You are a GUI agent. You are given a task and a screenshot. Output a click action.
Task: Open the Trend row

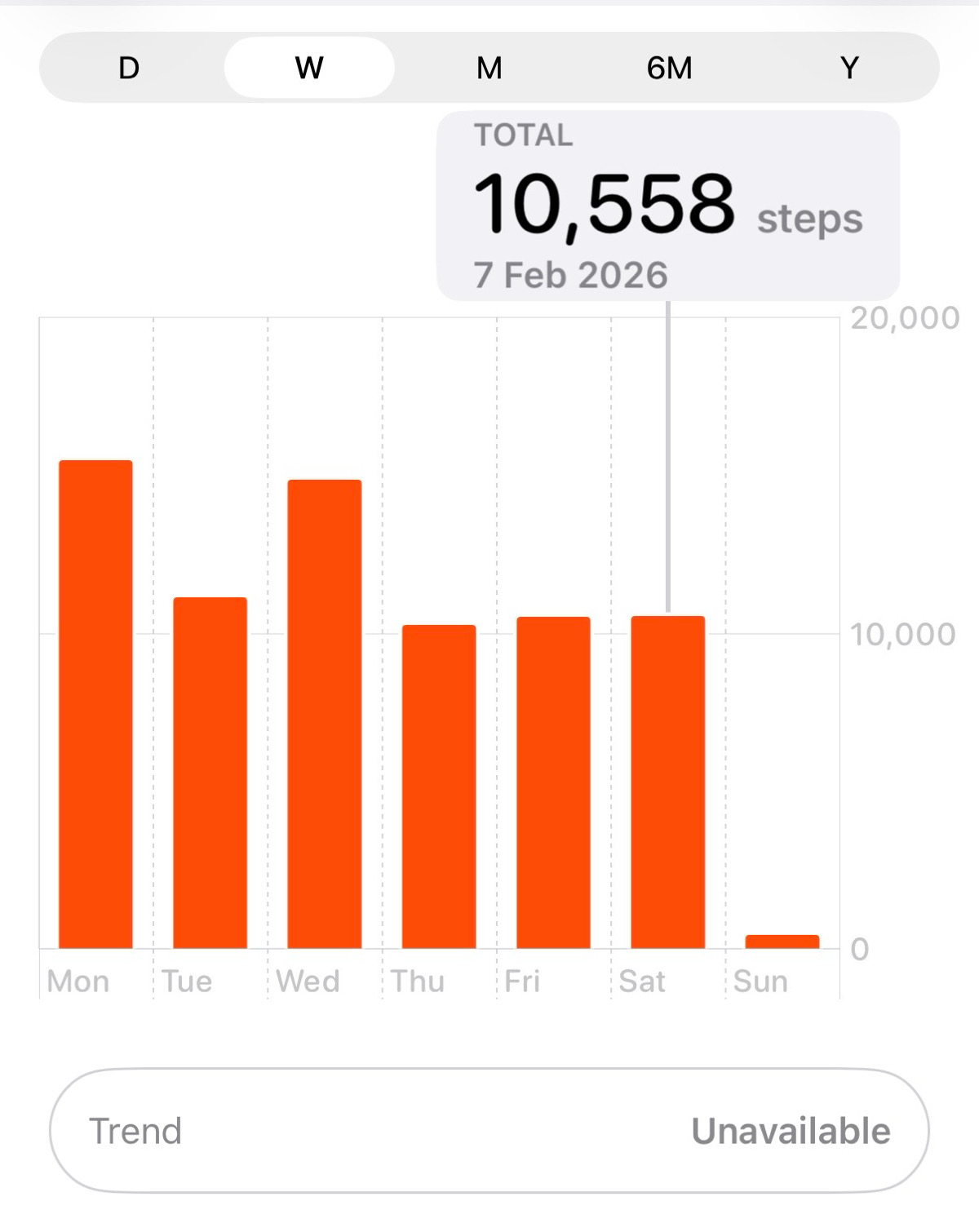[x=489, y=1131]
